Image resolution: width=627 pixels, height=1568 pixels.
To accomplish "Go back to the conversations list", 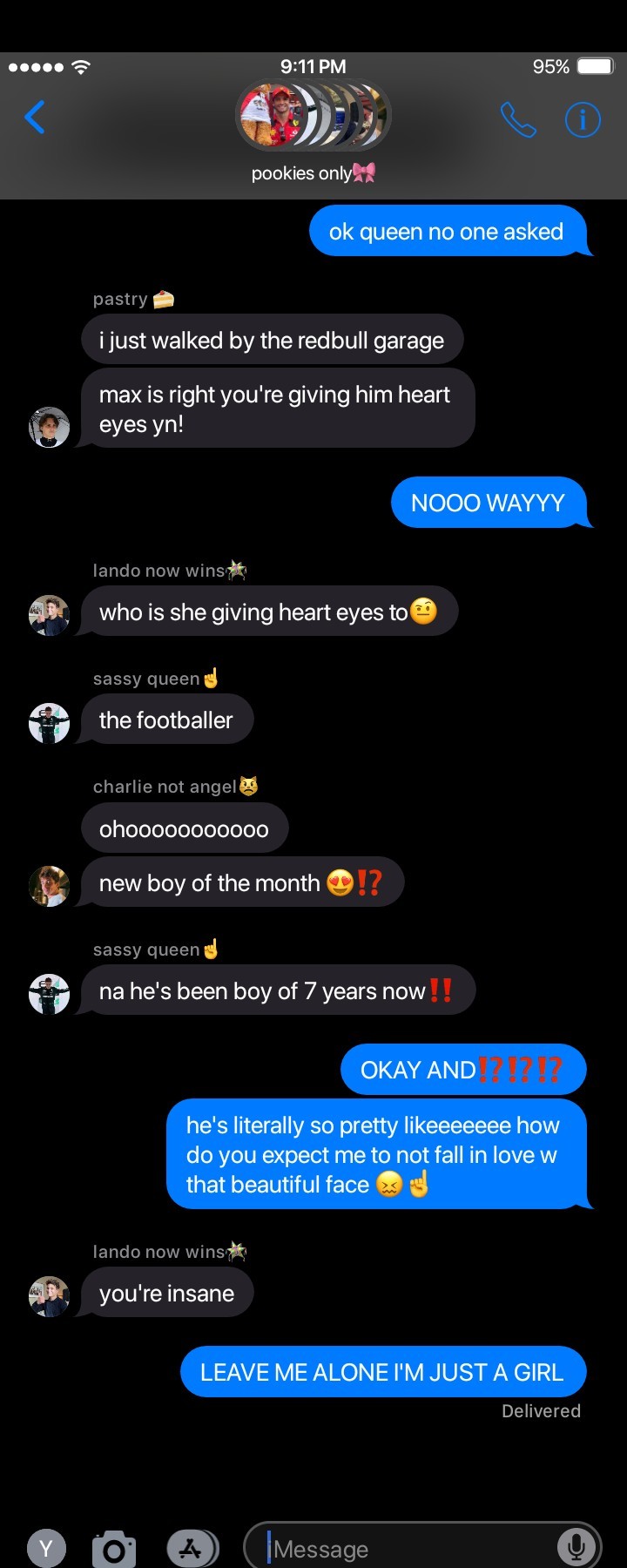I will 35,117.
